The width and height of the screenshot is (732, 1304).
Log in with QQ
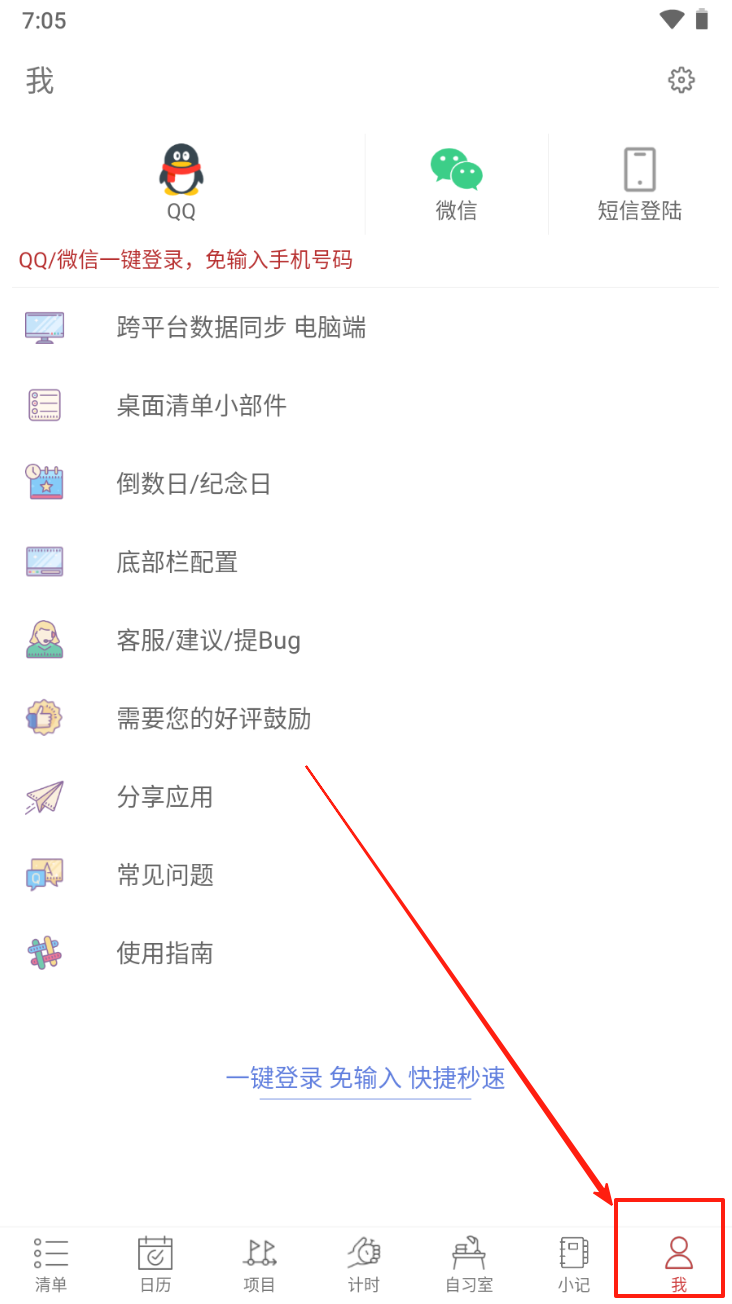pyautogui.click(x=181, y=182)
